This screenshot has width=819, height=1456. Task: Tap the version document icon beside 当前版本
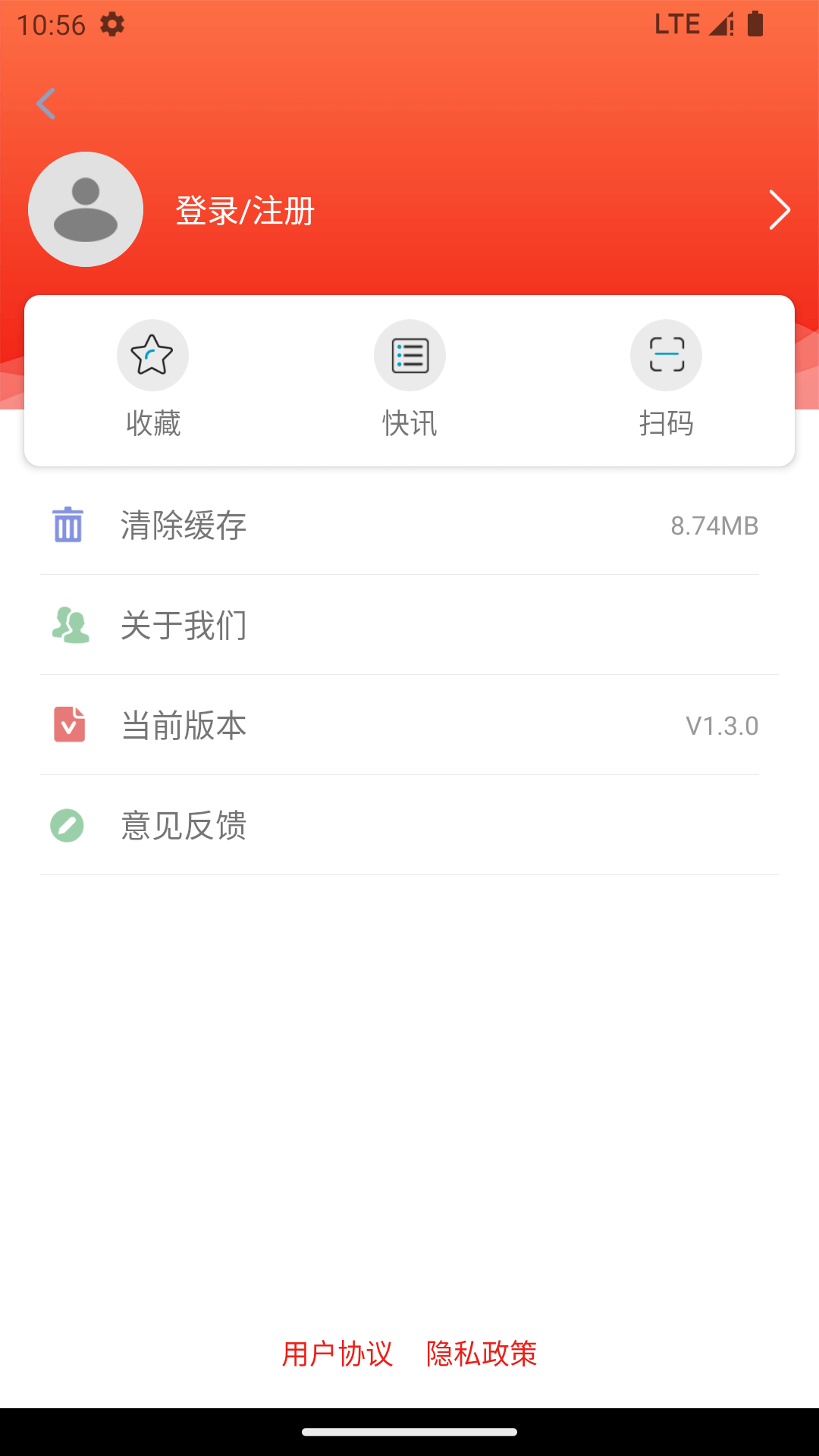pyautogui.click(x=69, y=725)
